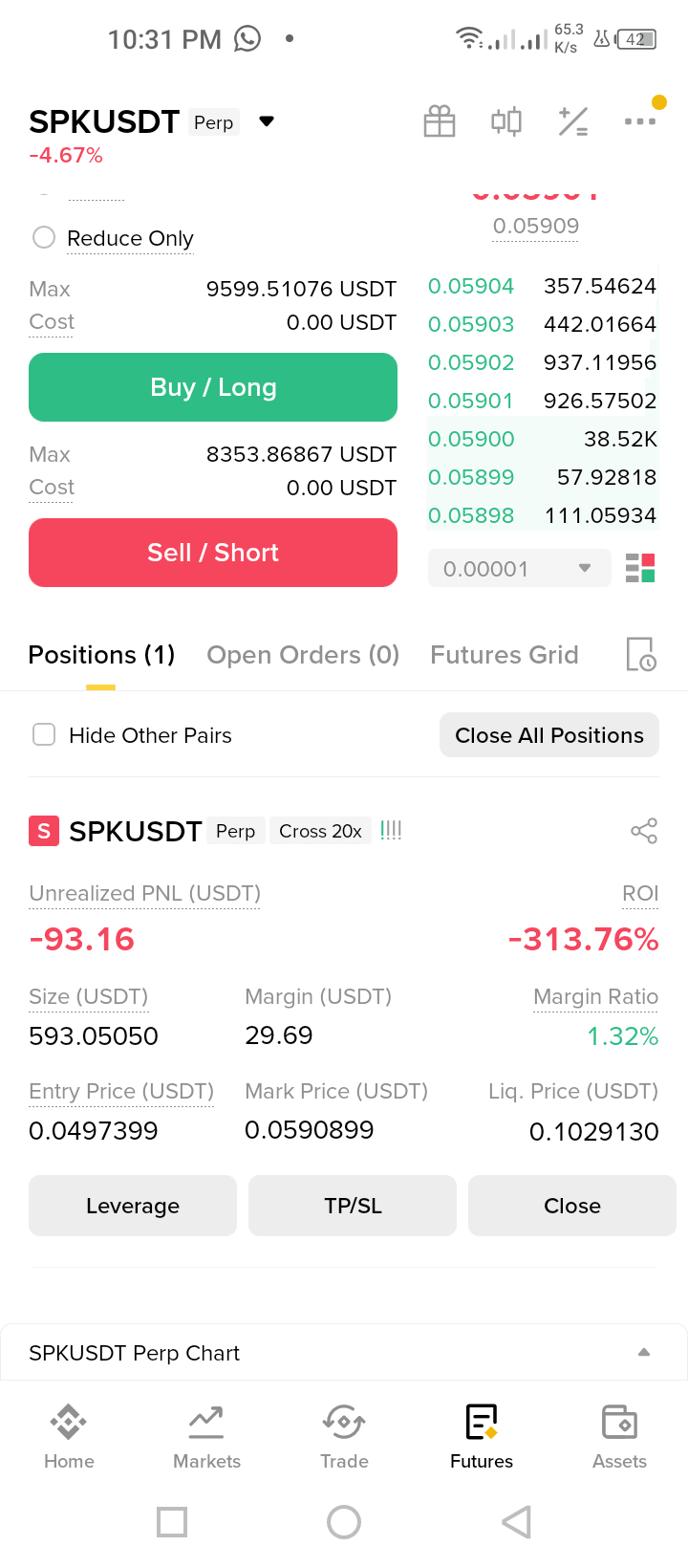Open the SPKUSDT pair selector dropdown
This screenshot has width=688, height=1568.
coord(267,121)
